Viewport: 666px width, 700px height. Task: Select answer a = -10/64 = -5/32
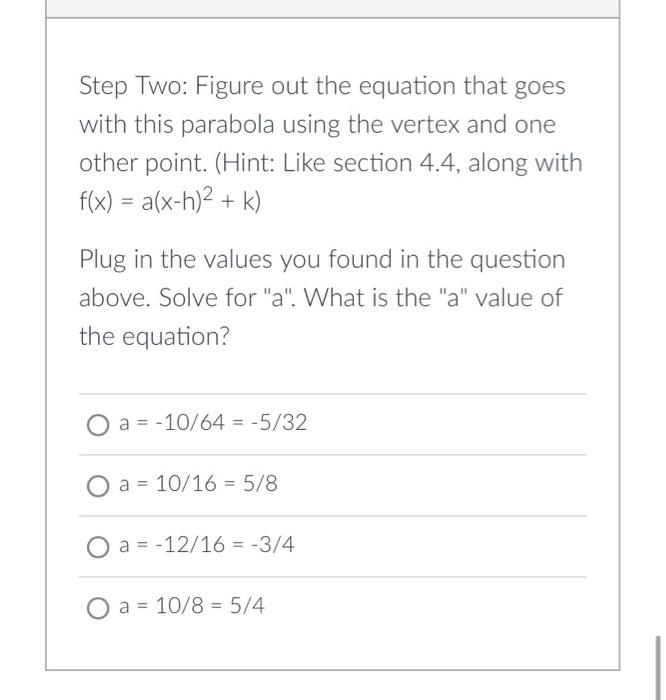tap(98, 424)
